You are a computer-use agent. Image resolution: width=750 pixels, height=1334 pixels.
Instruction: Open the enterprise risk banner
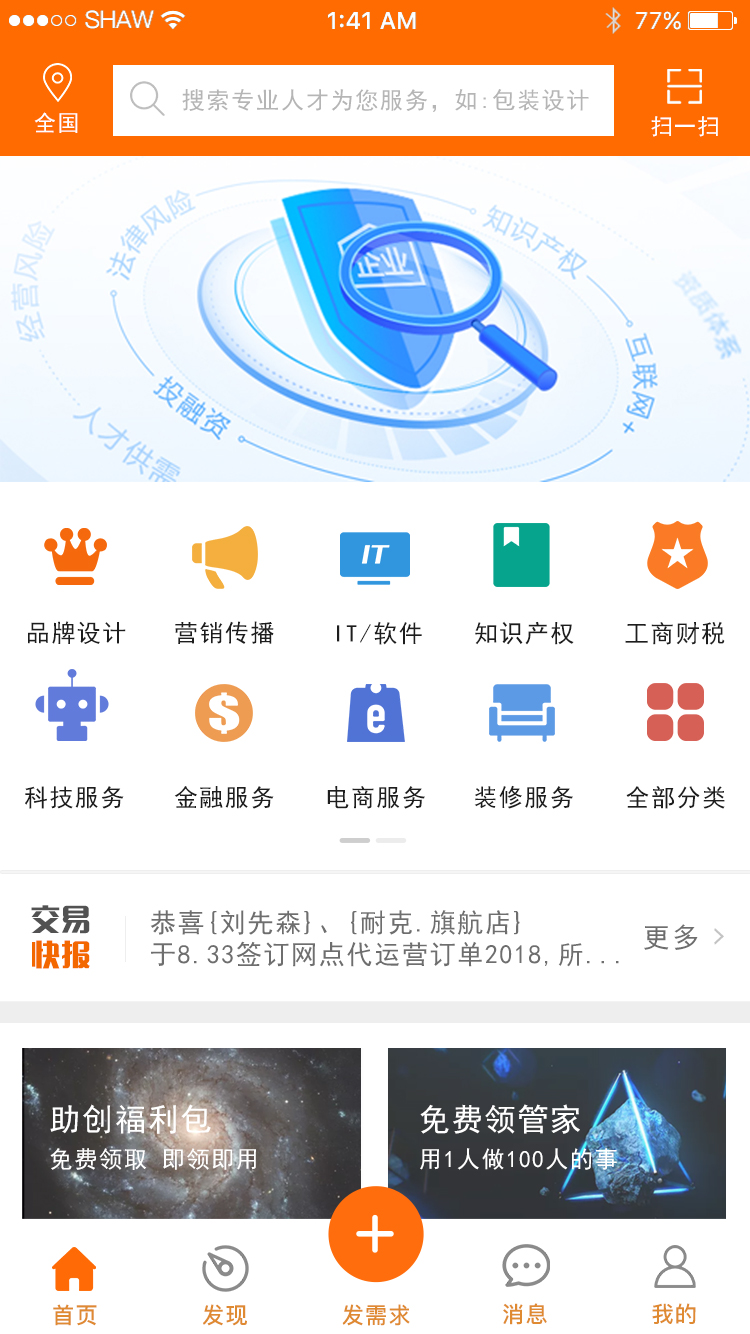point(375,318)
